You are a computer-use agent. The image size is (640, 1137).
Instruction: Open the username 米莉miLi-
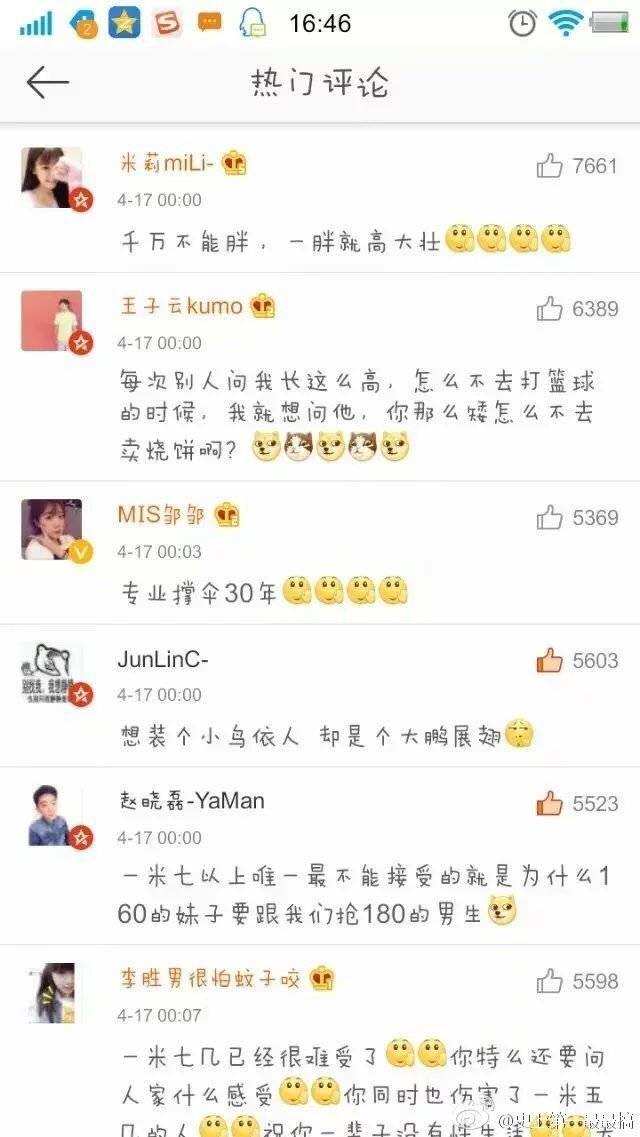point(167,164)
